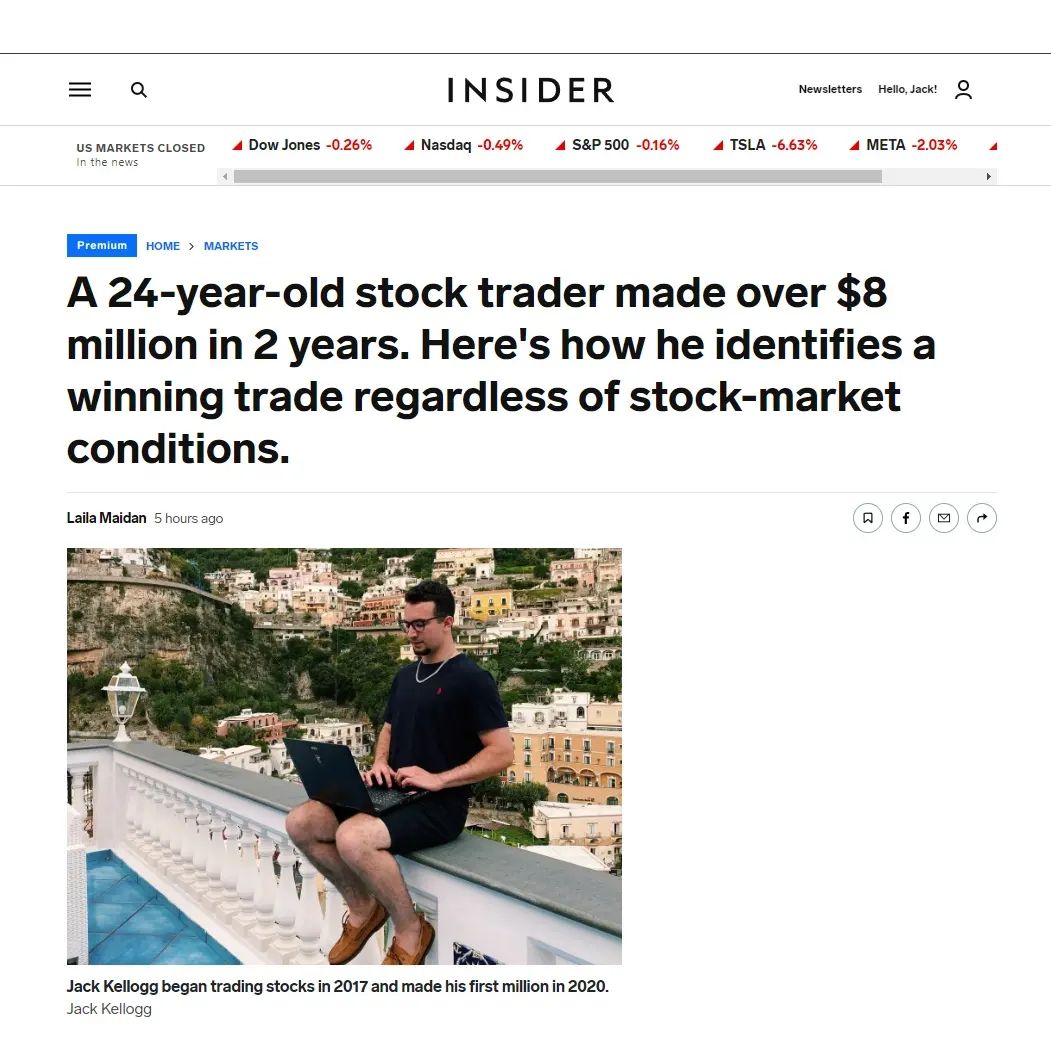Screen dimensions: 1051x1051
Task: Check the META stock quote
Action: point(904,145)
